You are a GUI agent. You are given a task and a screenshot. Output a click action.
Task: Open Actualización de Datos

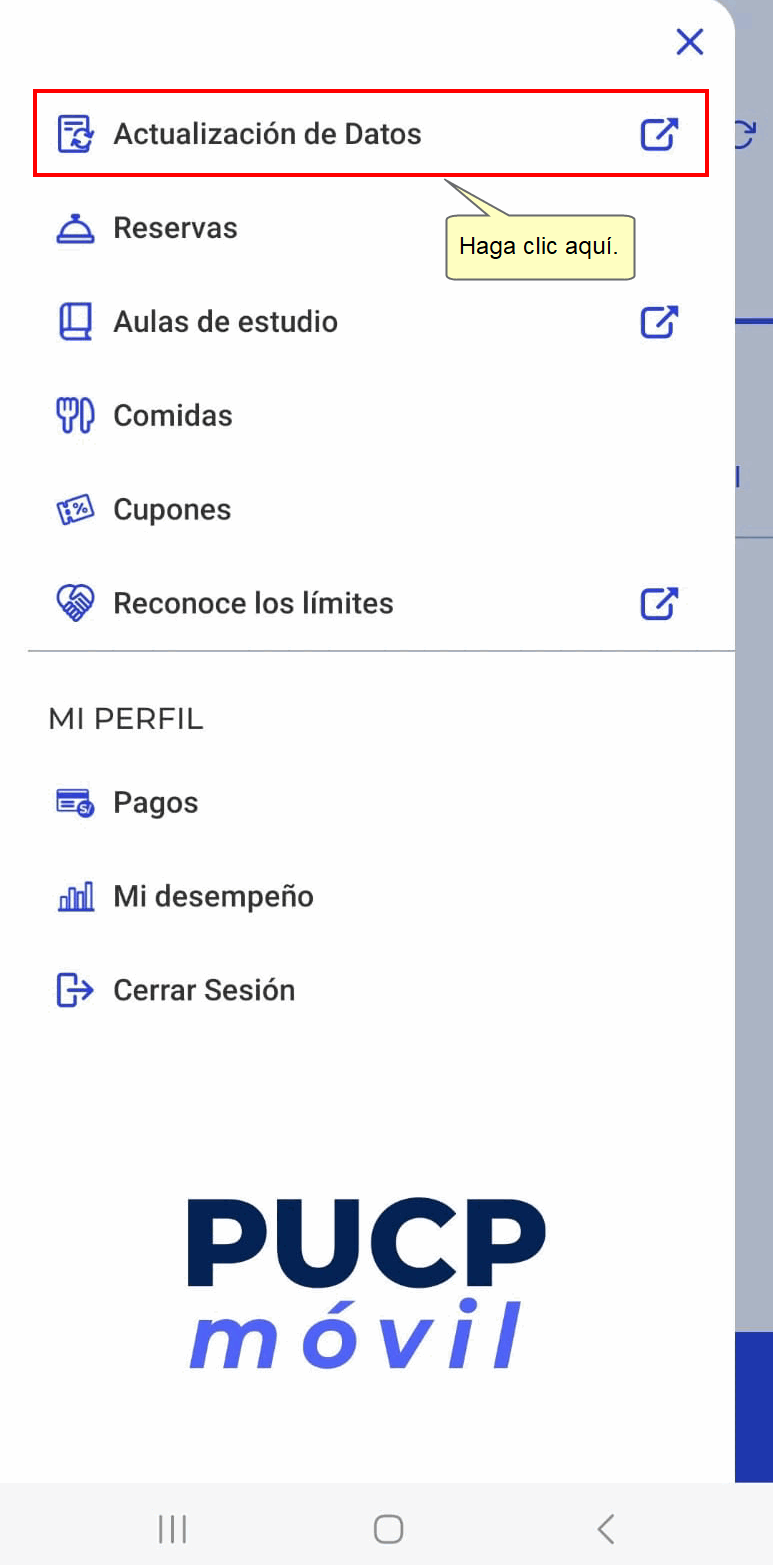point(371,134)
